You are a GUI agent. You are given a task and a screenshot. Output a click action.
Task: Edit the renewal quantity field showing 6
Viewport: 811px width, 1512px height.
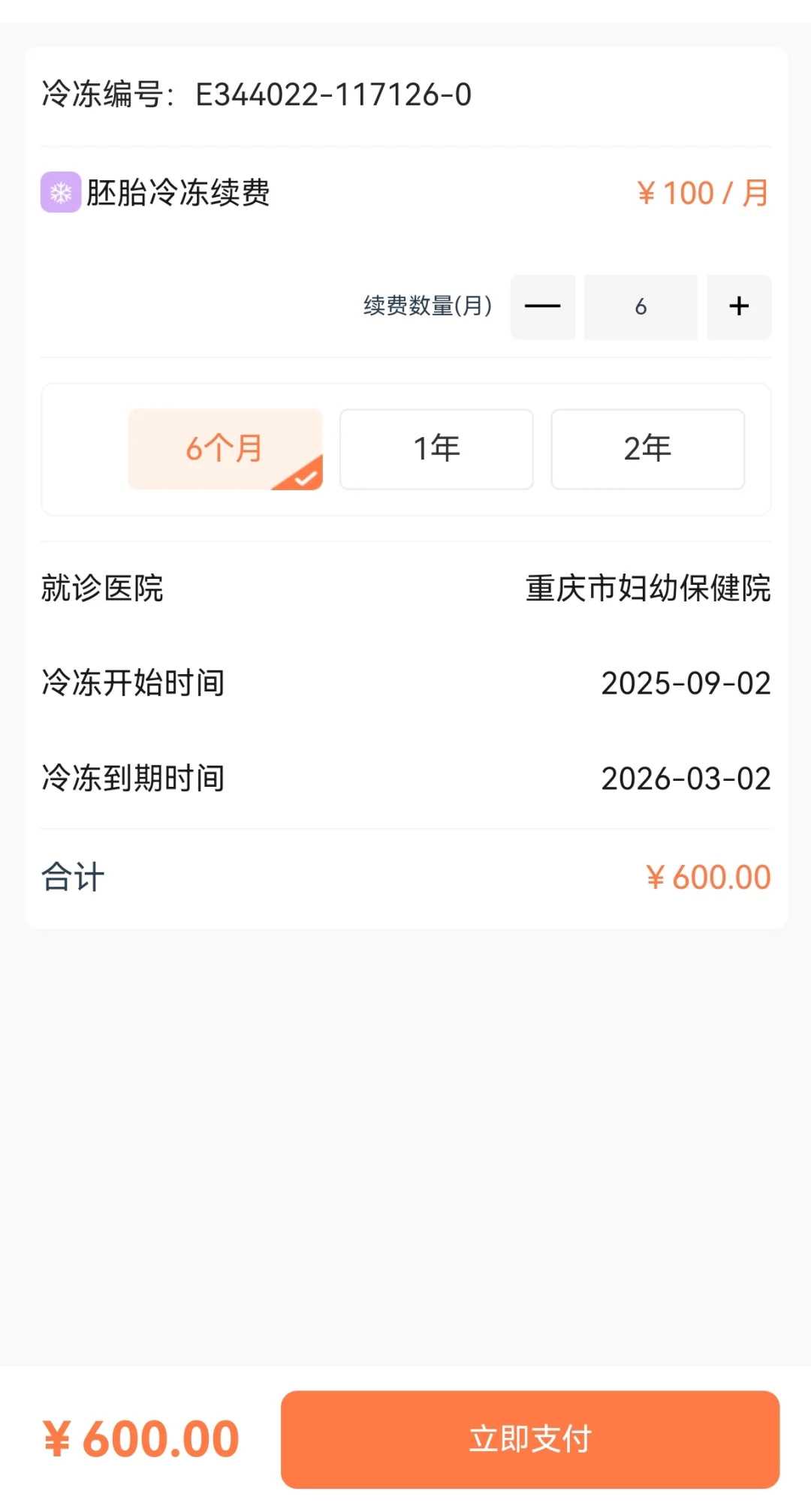tap(641, 306)
